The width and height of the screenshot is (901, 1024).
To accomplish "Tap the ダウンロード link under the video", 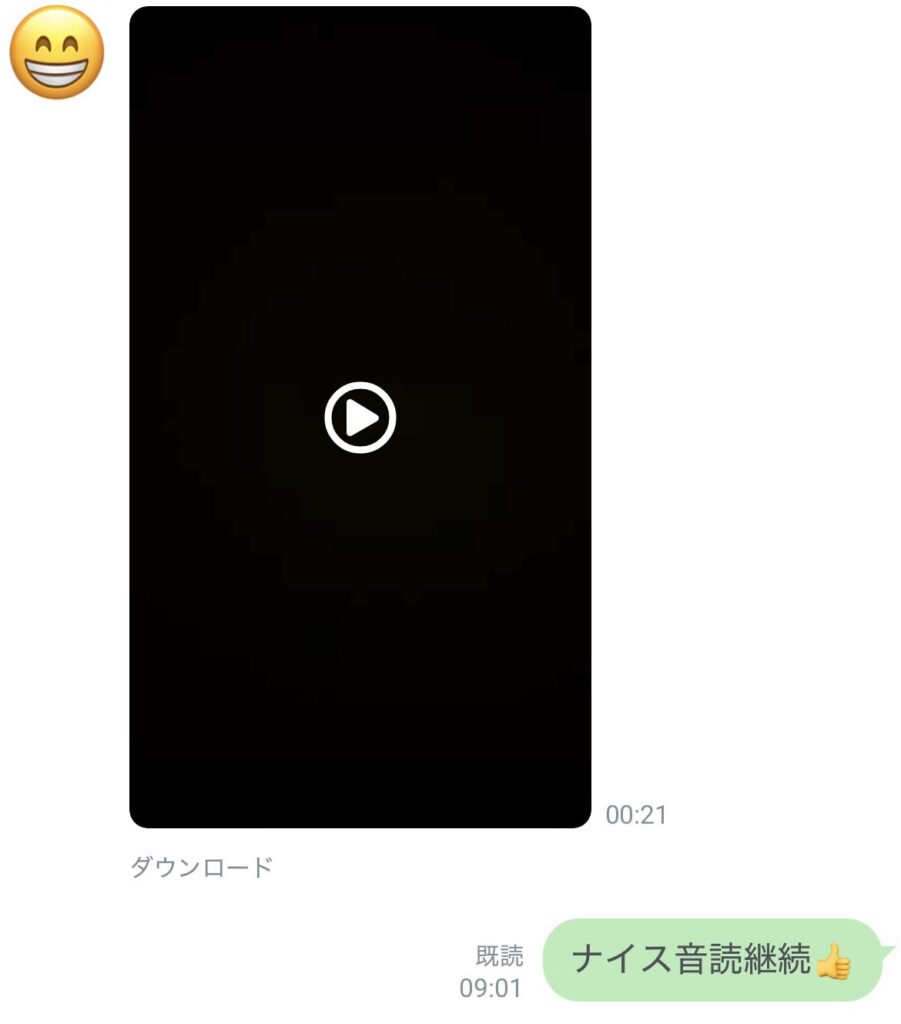I will point(201,867).
